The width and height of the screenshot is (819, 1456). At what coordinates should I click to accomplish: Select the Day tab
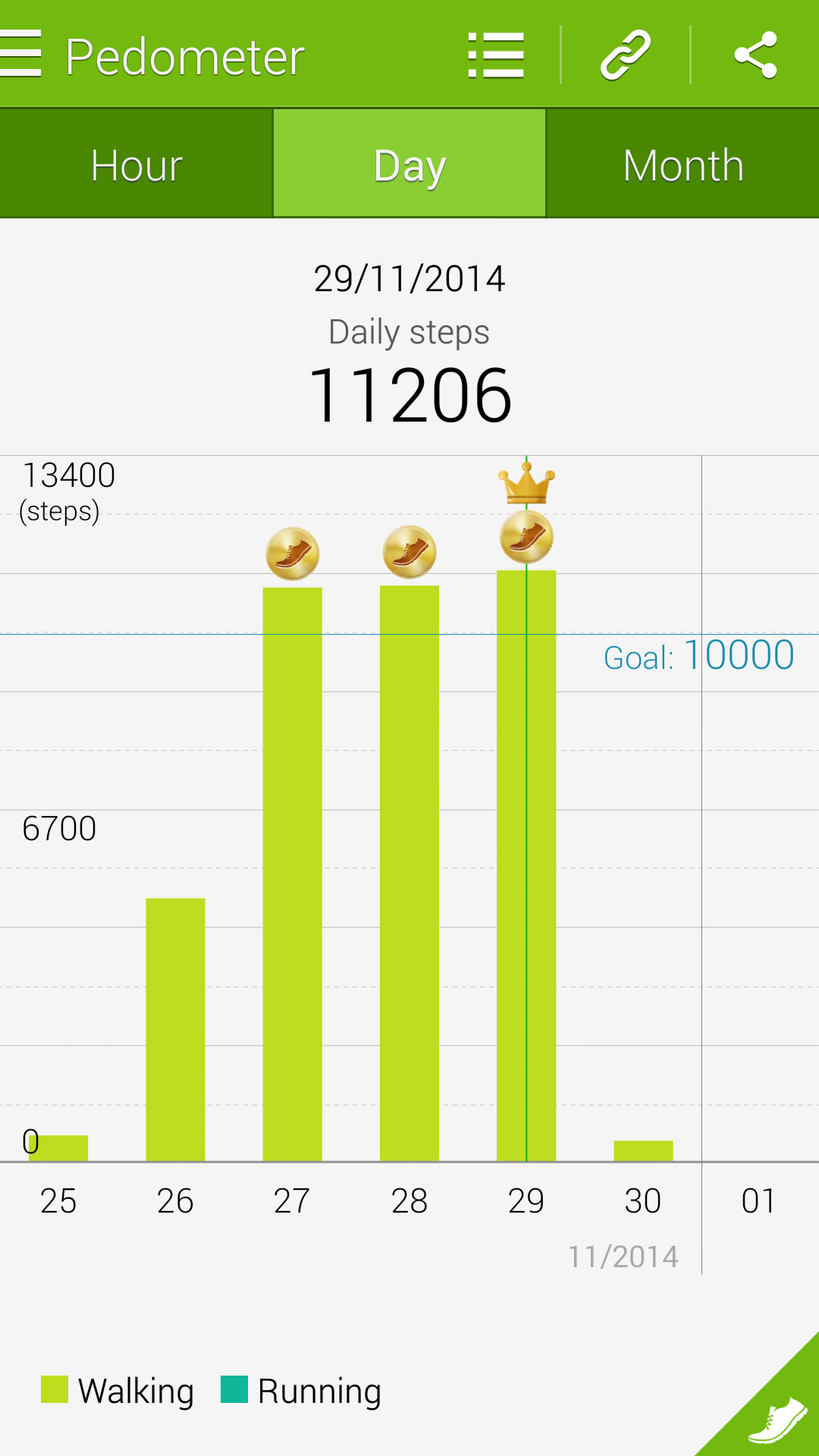[x=409, y=165]
